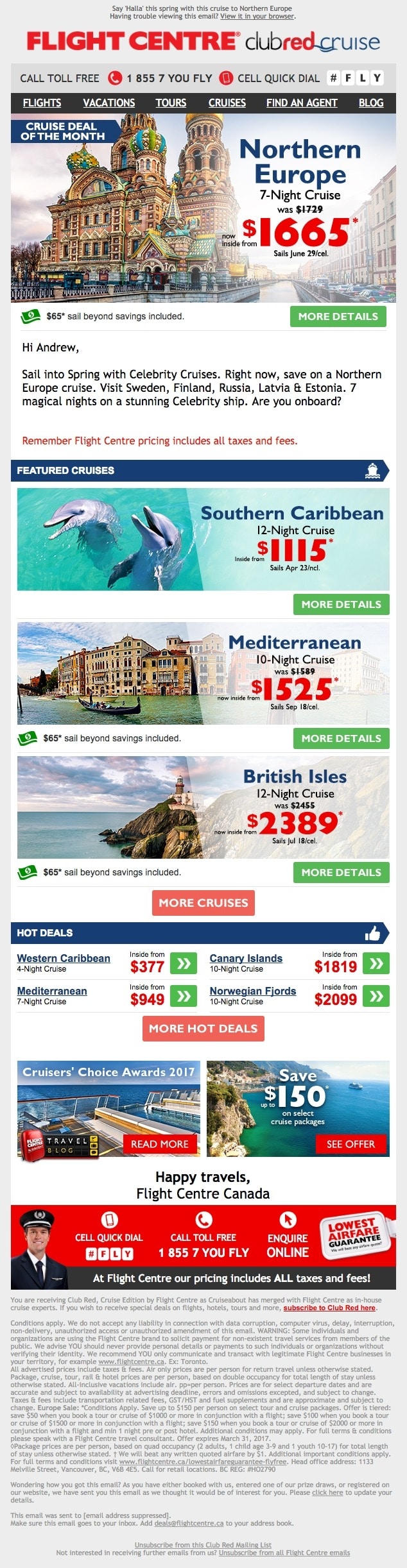Open More Details for Southern Caribbean cruise
The width and height of the screenshot is (407, 1568).
(x=341, y=604)
